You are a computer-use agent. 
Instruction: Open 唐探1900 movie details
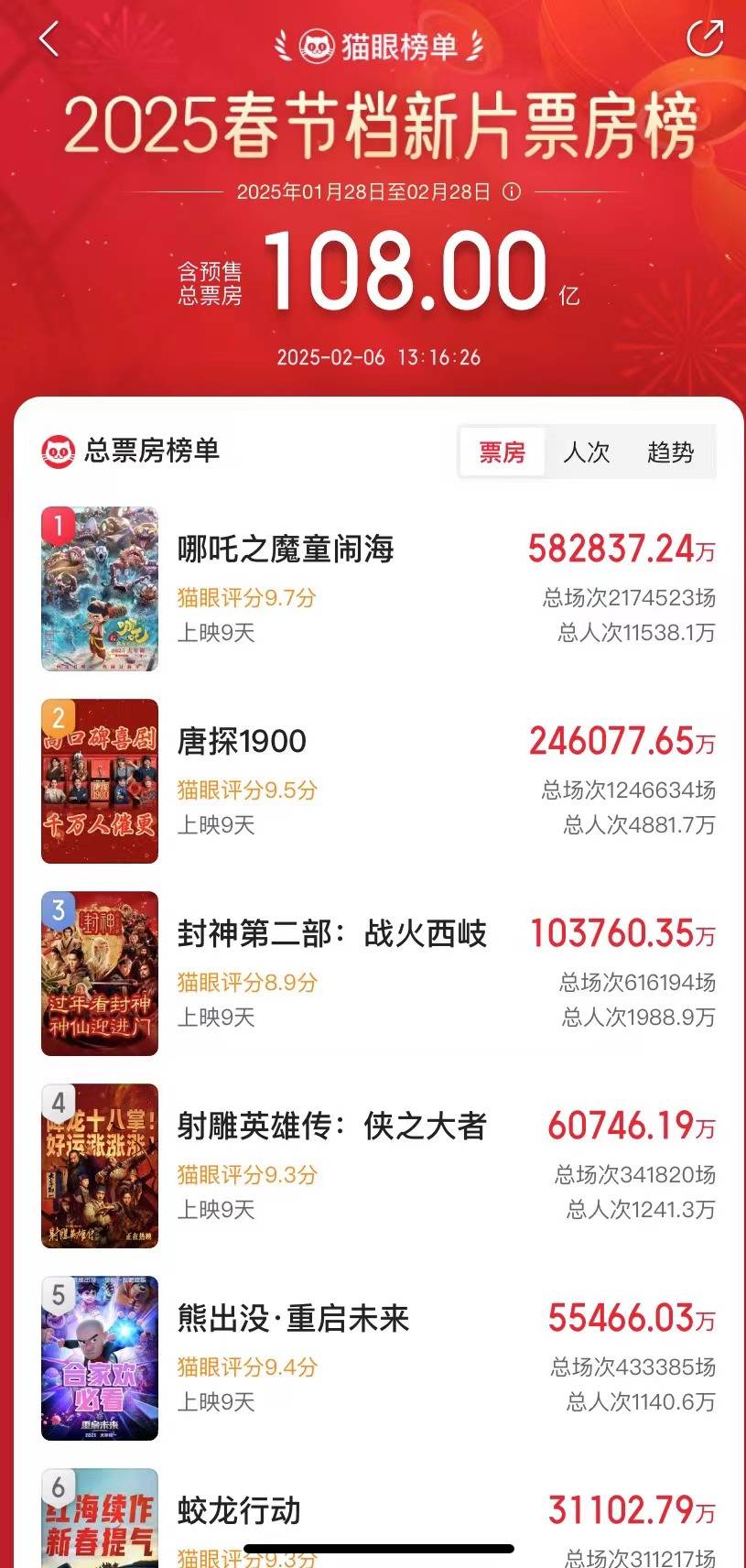[x=243, y=742]
